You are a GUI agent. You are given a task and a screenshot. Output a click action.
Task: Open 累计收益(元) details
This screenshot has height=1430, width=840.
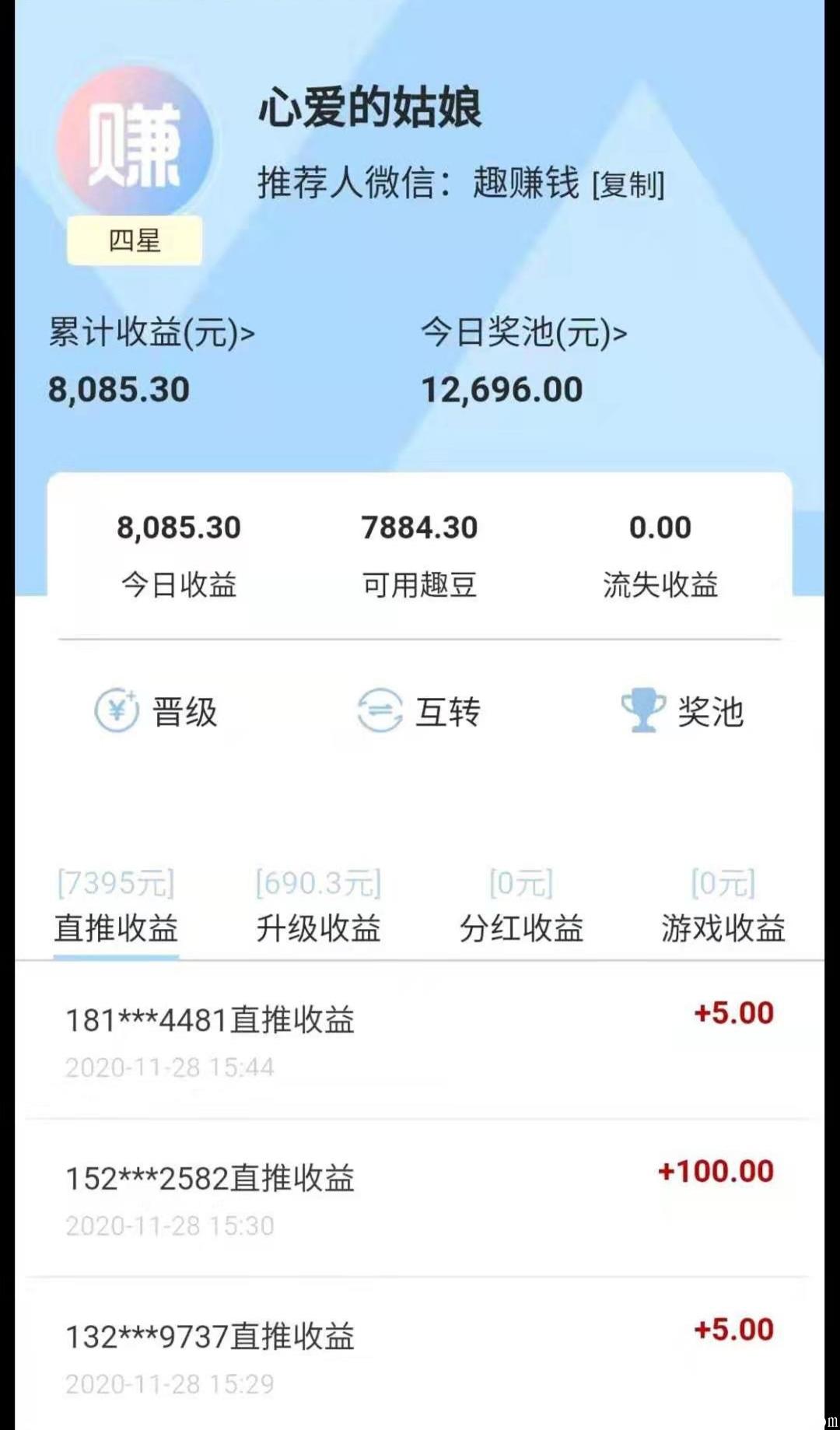click(x=152, y=332)
